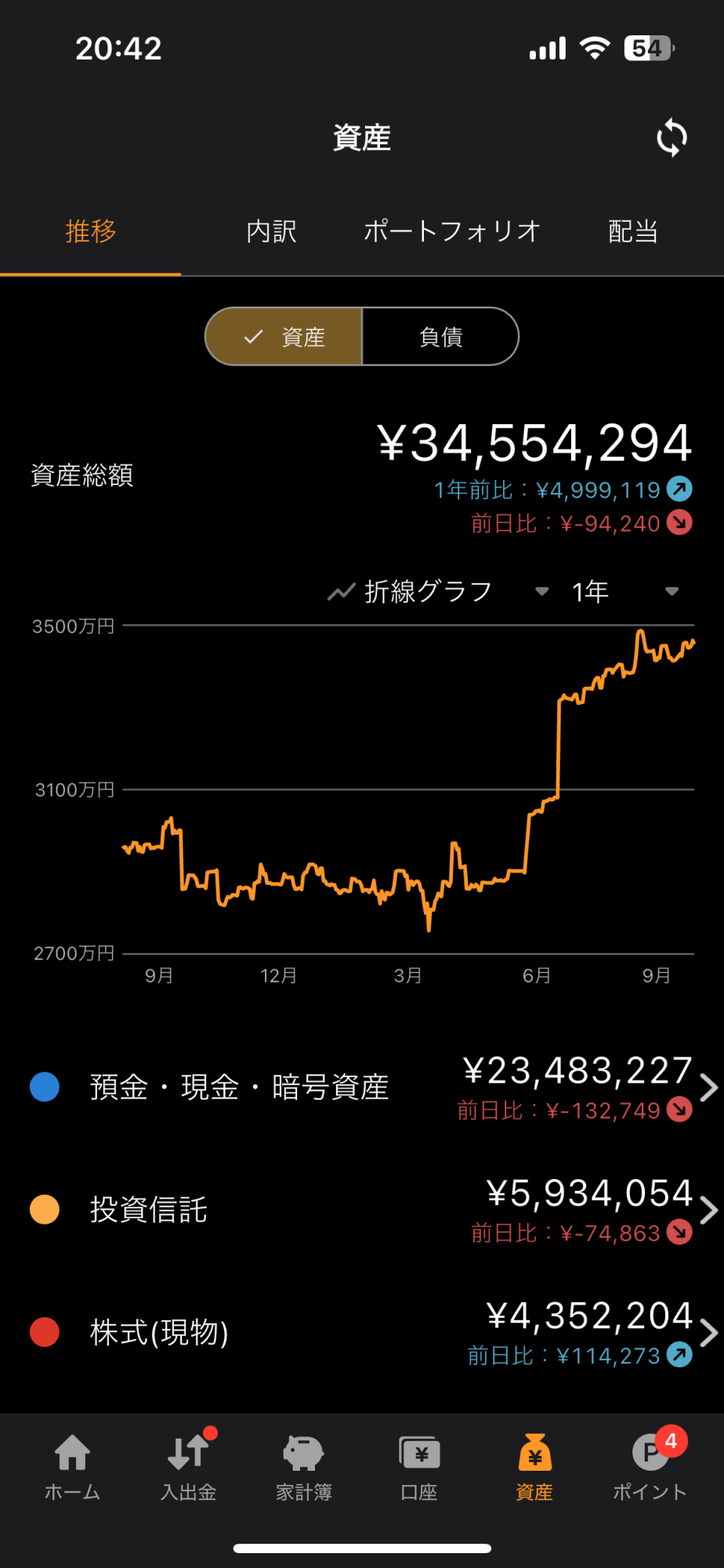Select the 資産 segment
Image resolution: width=724 pixels, height=1568 pixels.
[x=284, y=337]
